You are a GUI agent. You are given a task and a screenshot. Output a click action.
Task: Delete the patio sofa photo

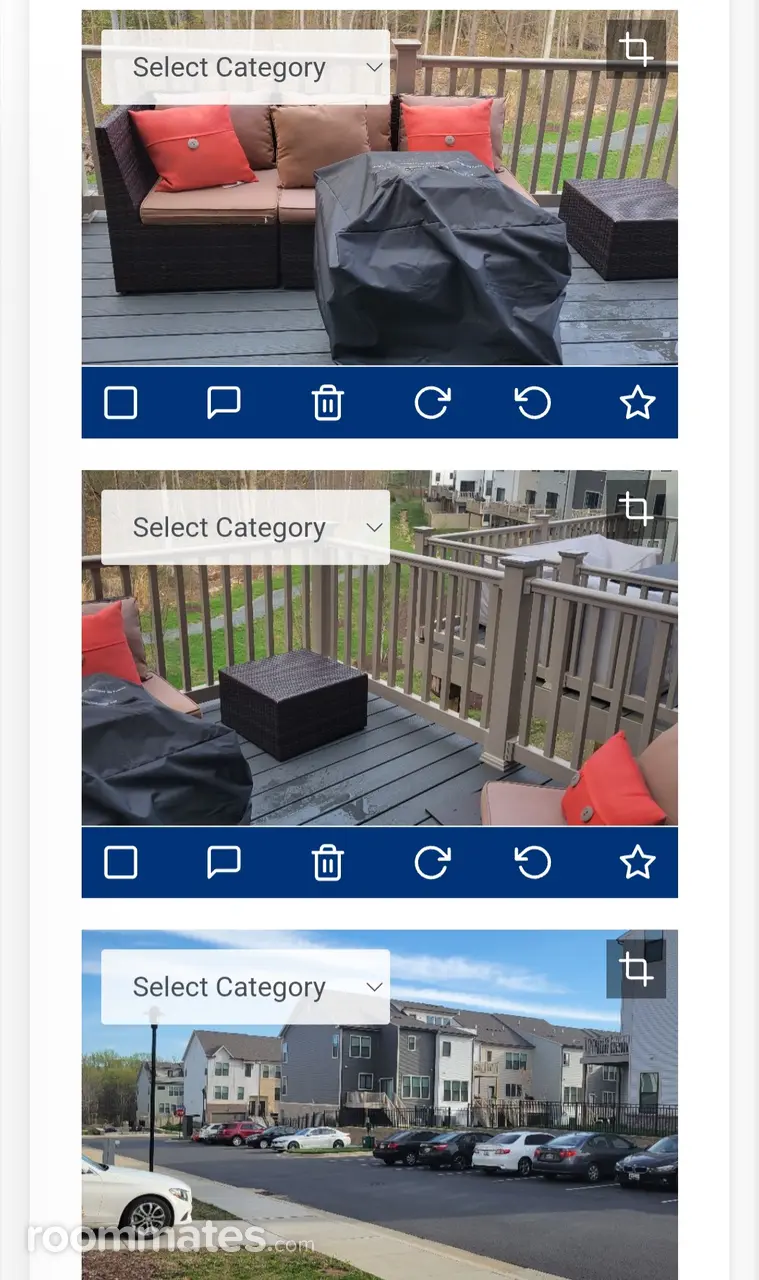pyautogui.click(x=327, y=403)
